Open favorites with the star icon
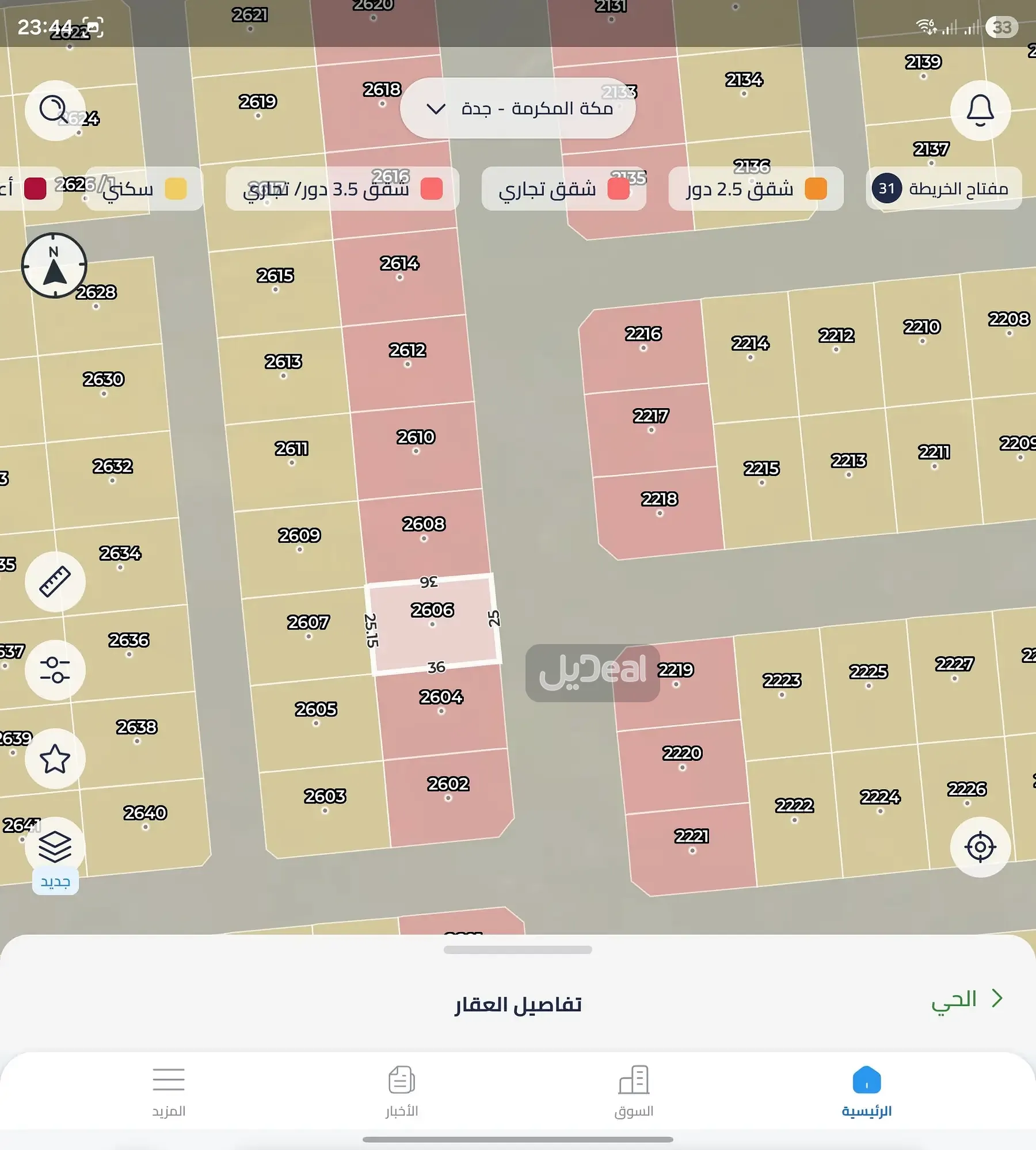This screenshot has width=1036, height=1150. 55,759
